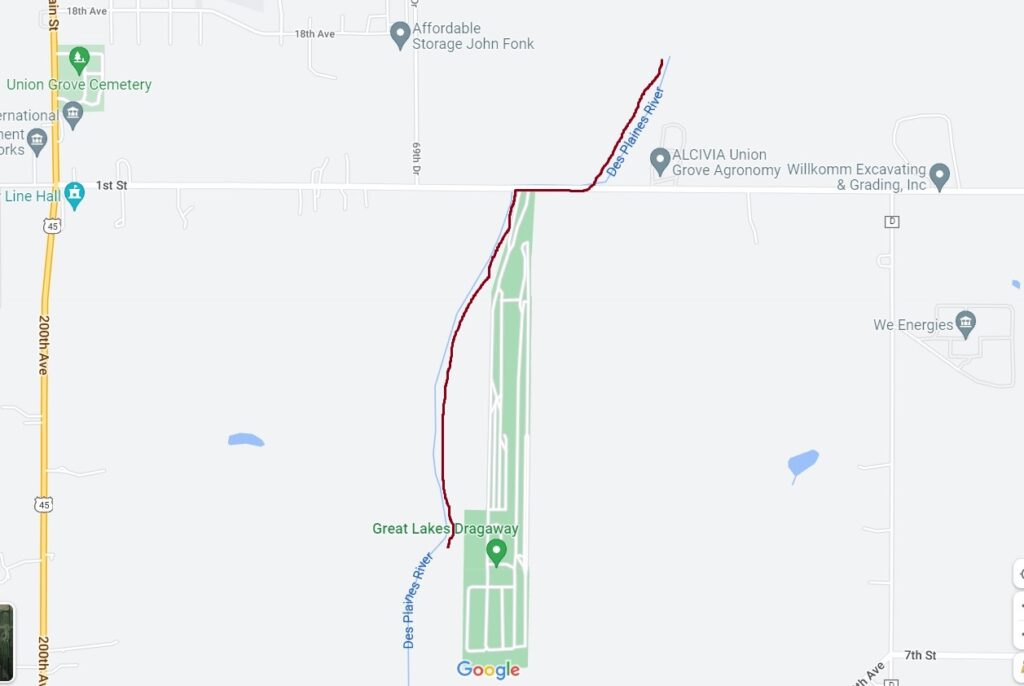Image resolution: width=1024 pixels, height=686 pixels.
Task: Open the ALCIVIA Union Grove Agronomy pin
Action: click(x=659, y=160)
